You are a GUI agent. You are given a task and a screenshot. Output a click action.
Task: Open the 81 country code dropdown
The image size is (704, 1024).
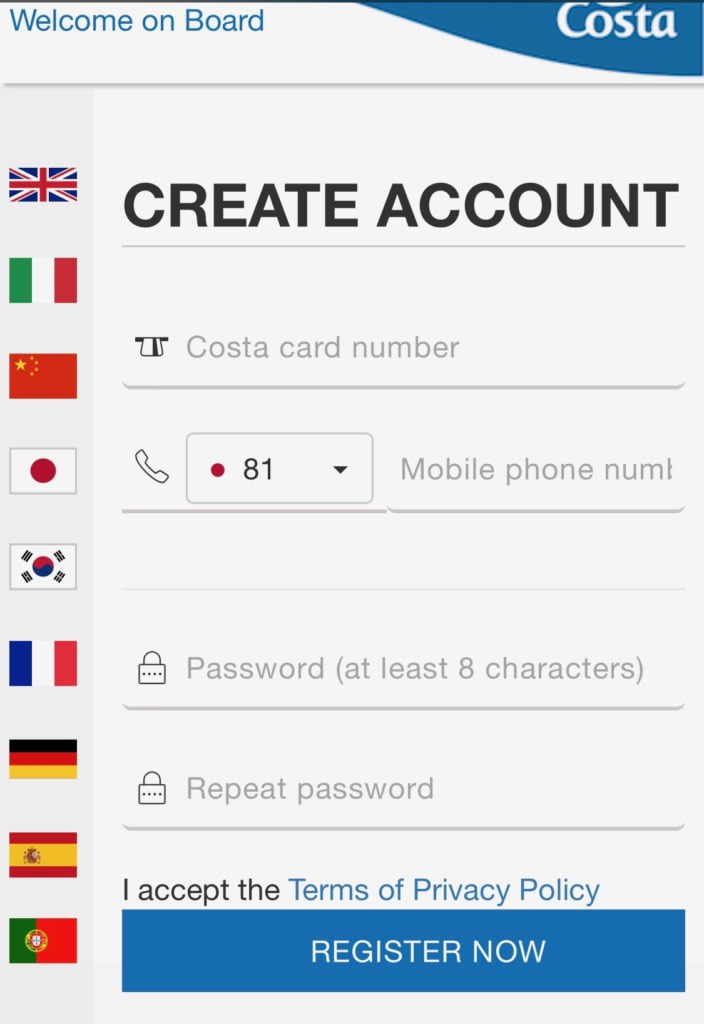pyautogui.click(x=279, y=469)
